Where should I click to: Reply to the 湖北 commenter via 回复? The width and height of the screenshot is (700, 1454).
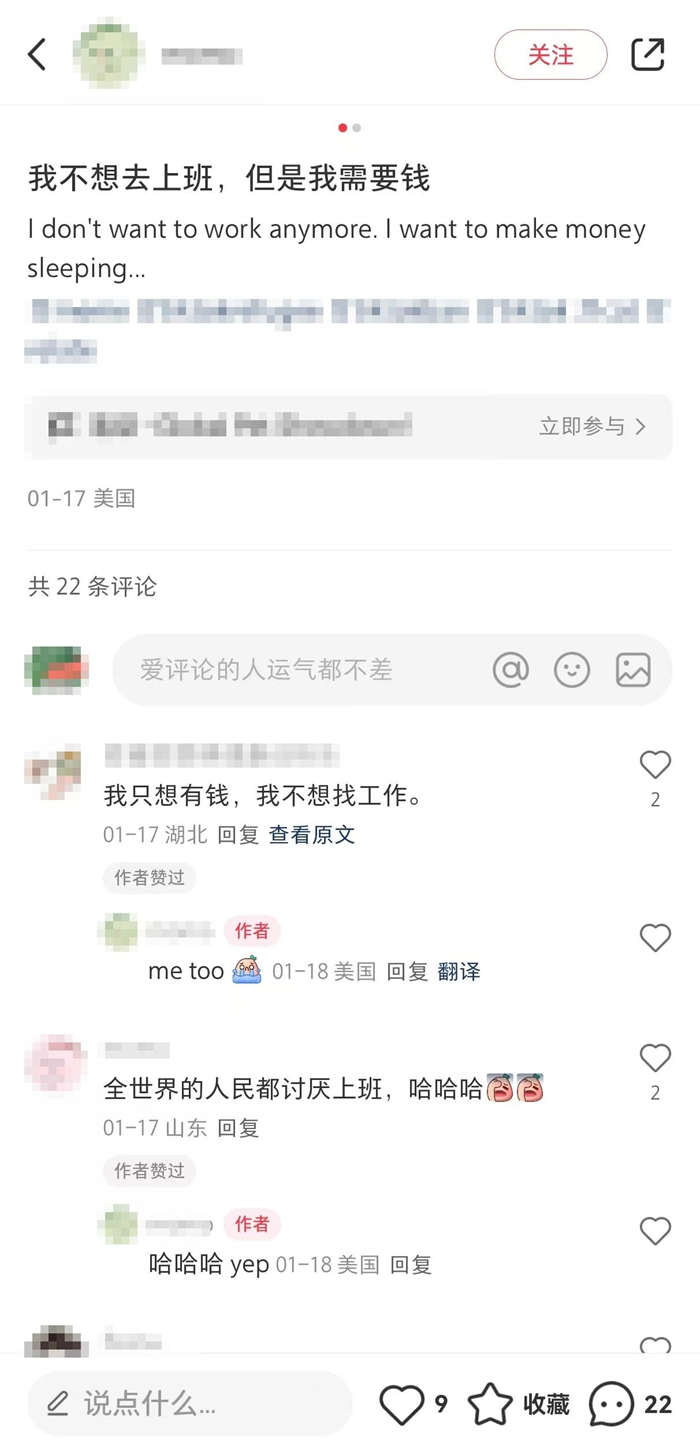pos(238,835)
